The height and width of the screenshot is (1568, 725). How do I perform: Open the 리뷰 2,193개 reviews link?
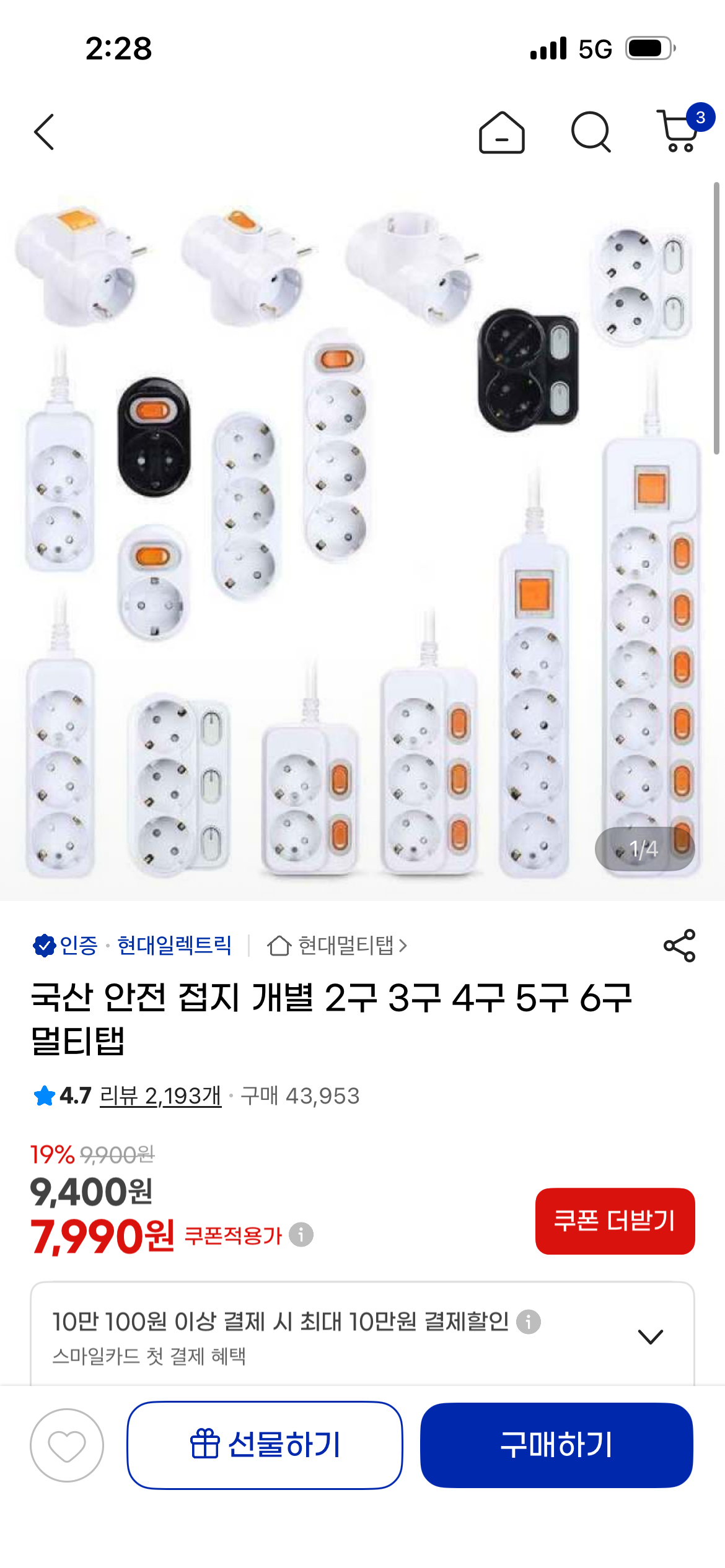[160, 1095]
